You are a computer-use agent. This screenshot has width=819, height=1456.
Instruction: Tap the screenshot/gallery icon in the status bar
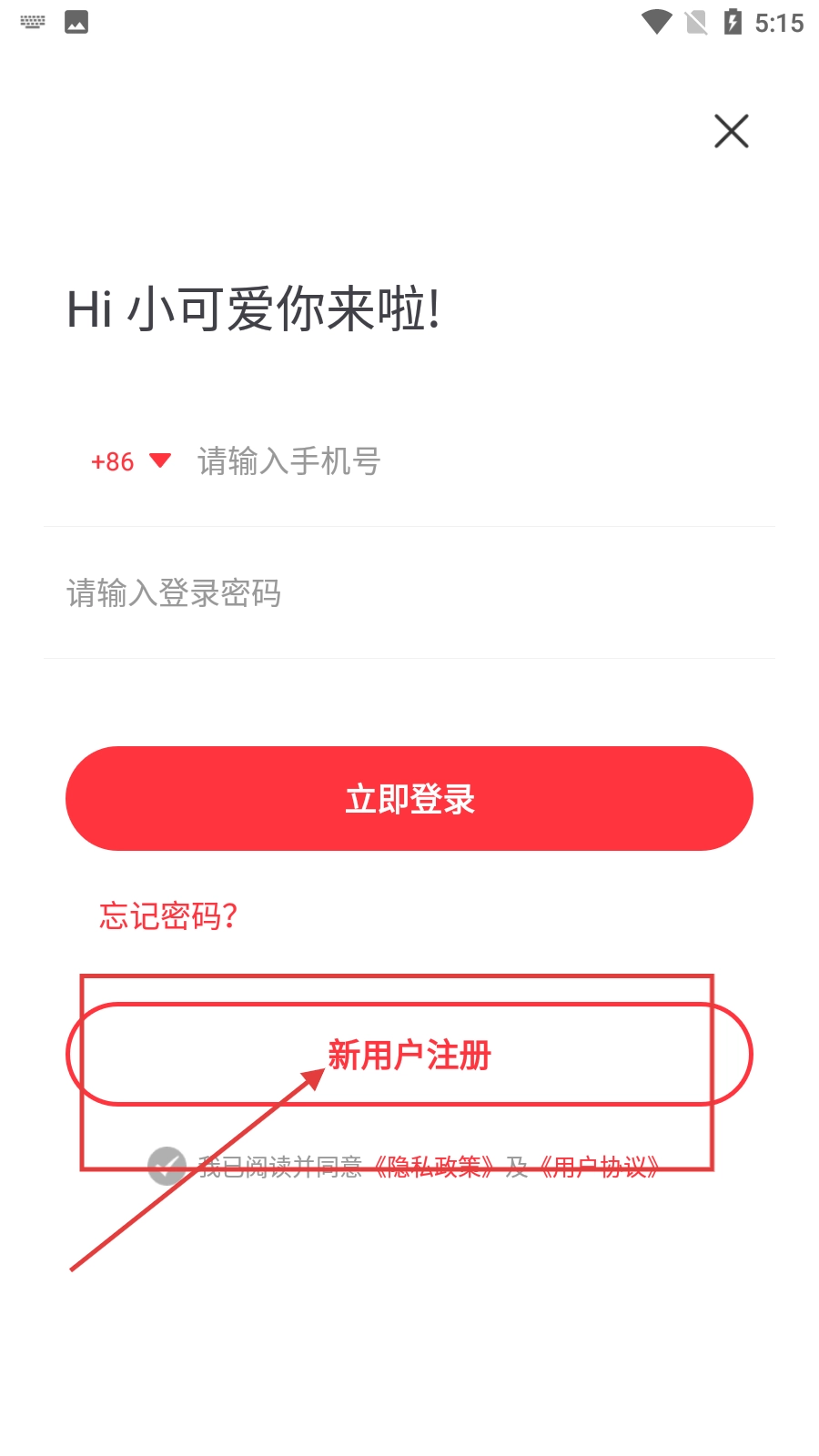point(76,21)
